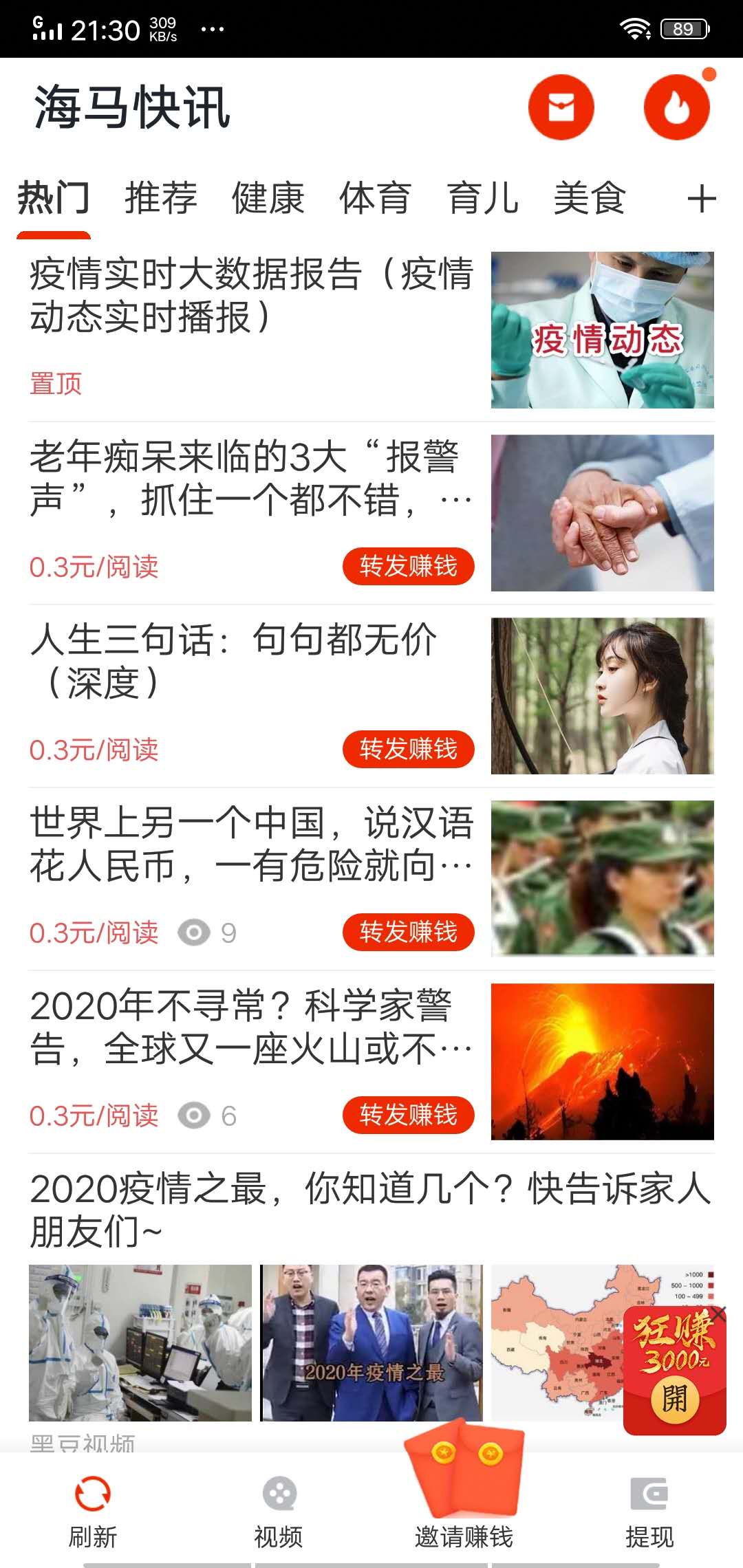Switch to the 体育 tab
743x1568 pixels.
375,199
